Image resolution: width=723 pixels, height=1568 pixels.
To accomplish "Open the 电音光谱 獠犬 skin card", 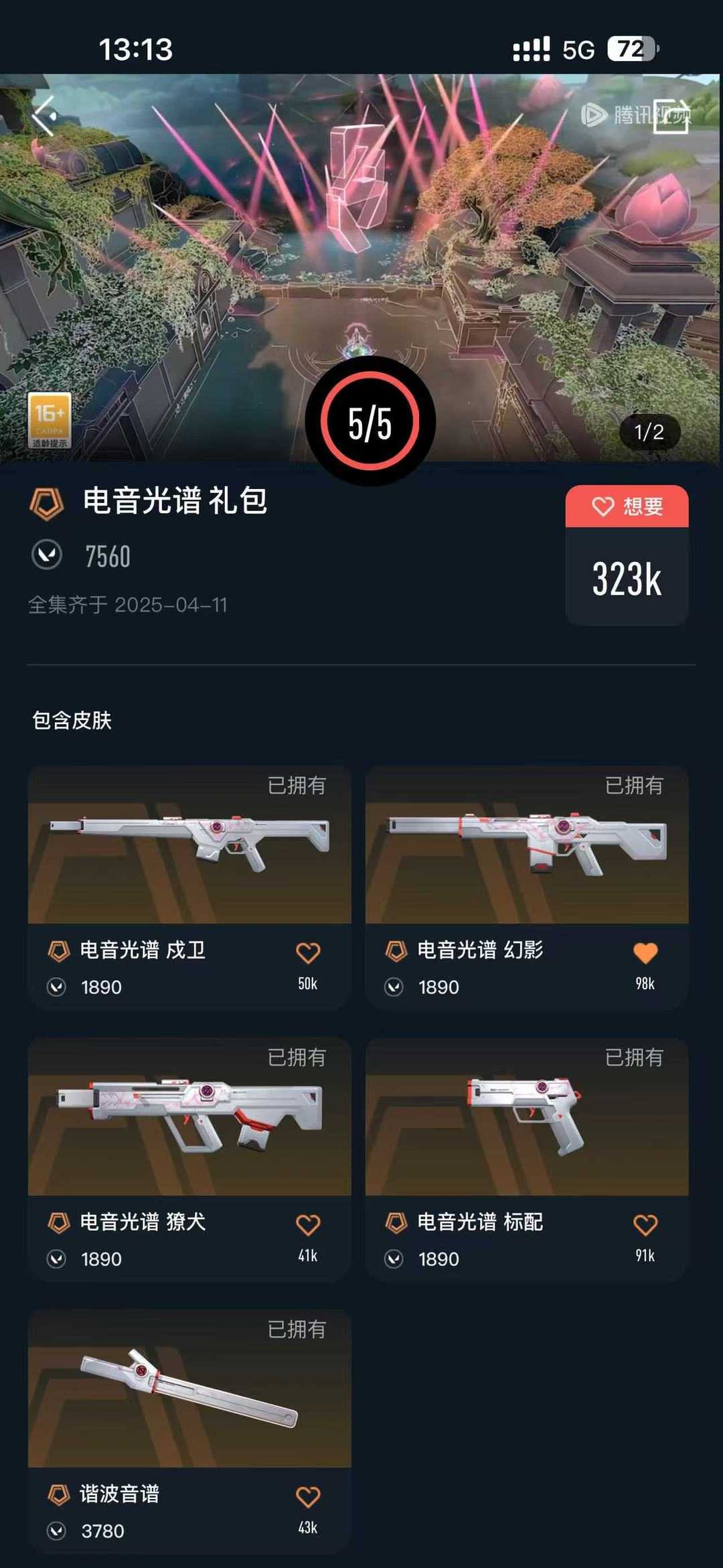I will coord(189,1159).
